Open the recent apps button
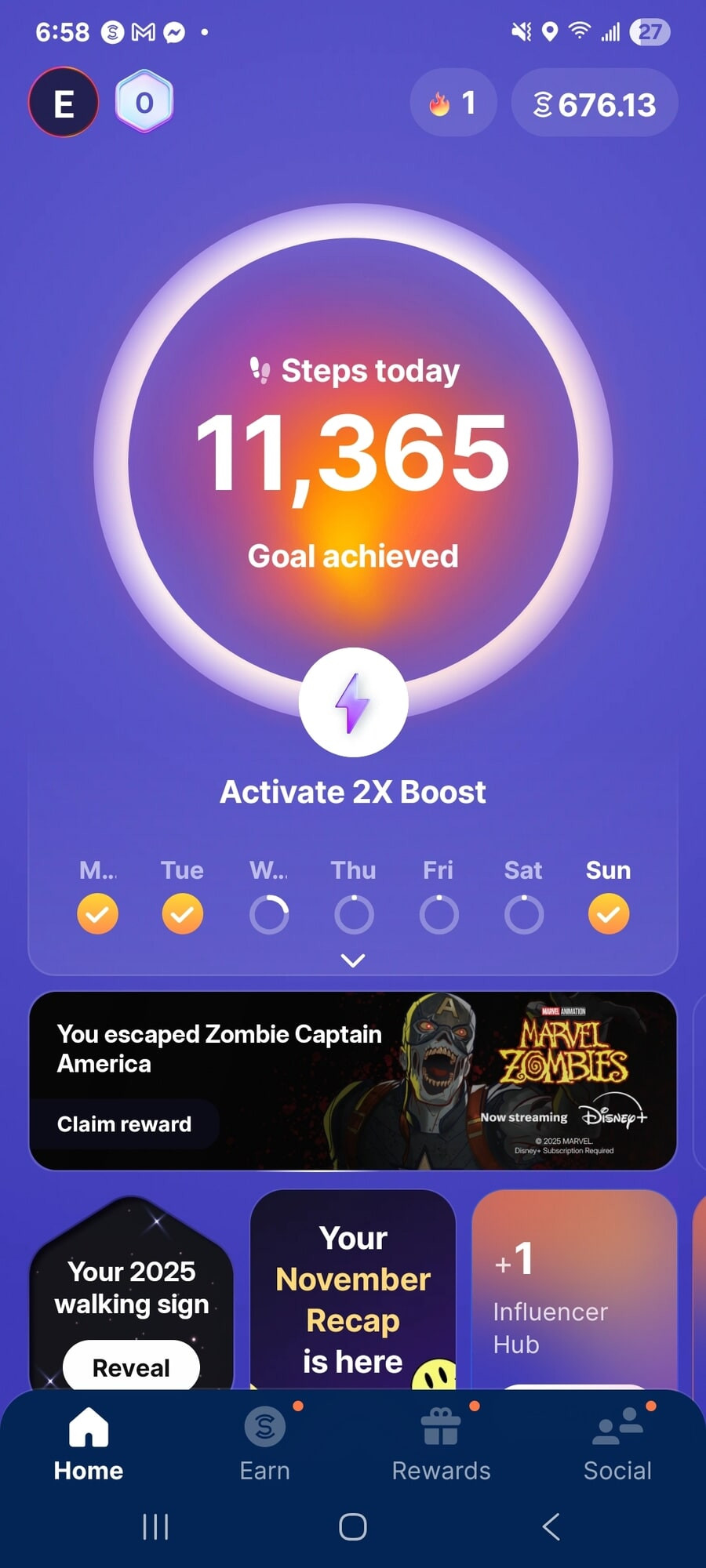The width and height of the screenshot is (706, 1568). click(x=155, y=1526)
